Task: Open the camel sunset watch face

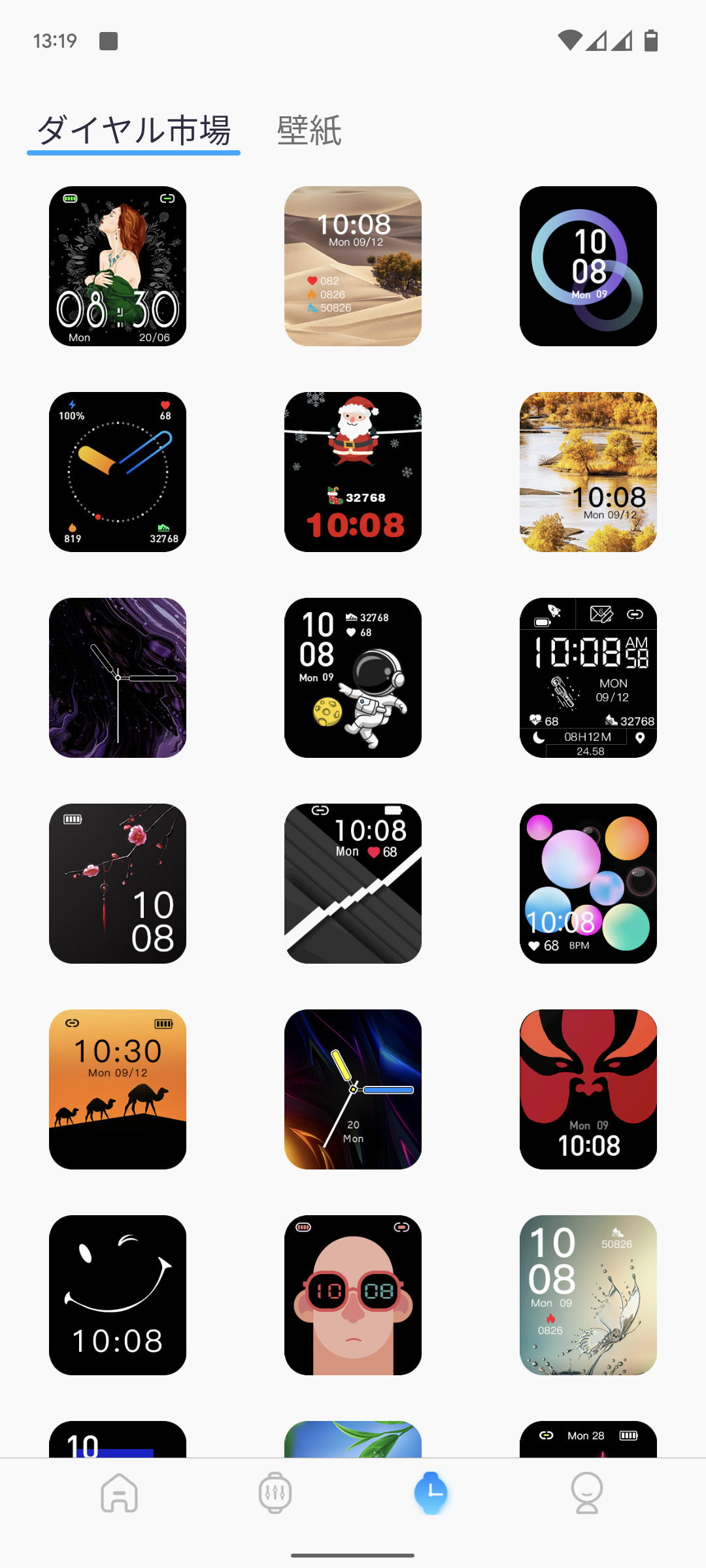Action: click(118, 1089)
